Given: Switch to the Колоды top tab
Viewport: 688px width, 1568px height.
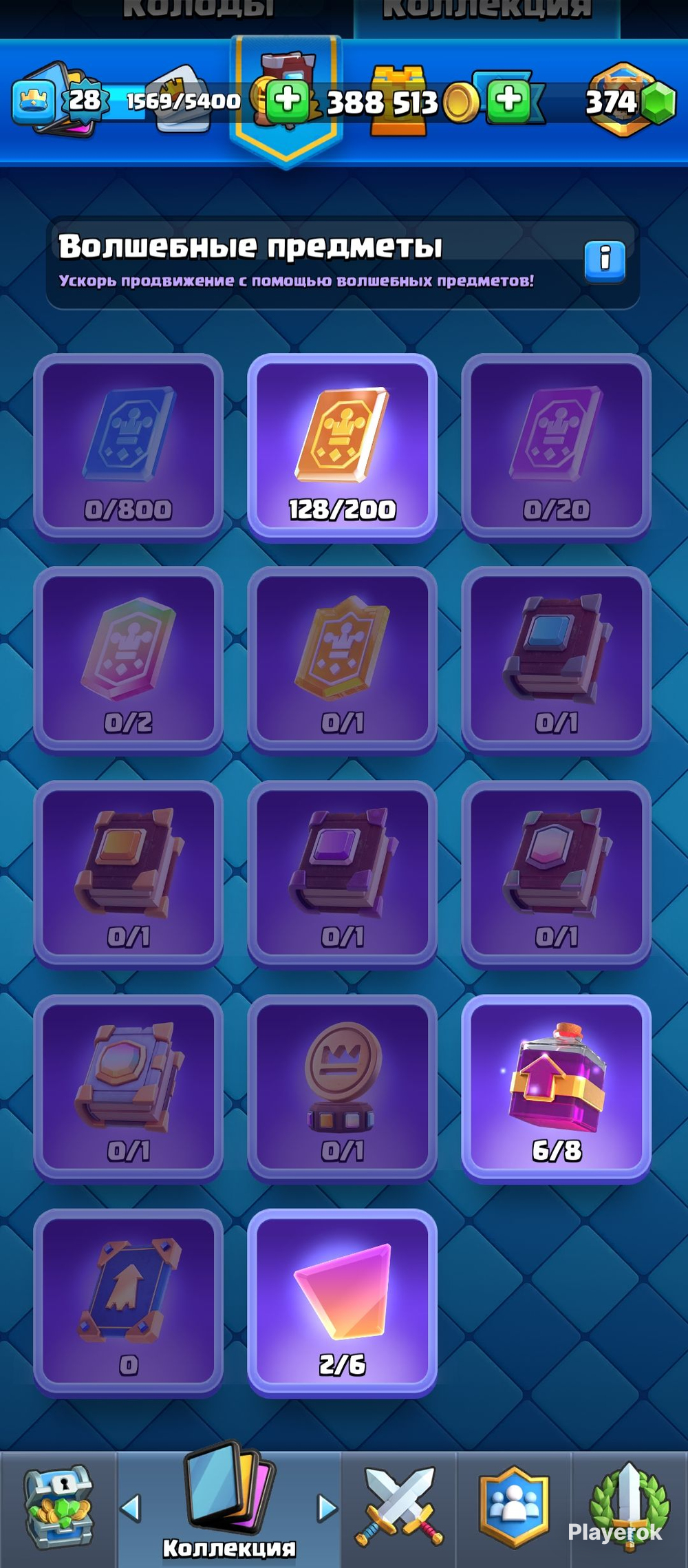Looking at the screenshot, I should coord(198,10).
